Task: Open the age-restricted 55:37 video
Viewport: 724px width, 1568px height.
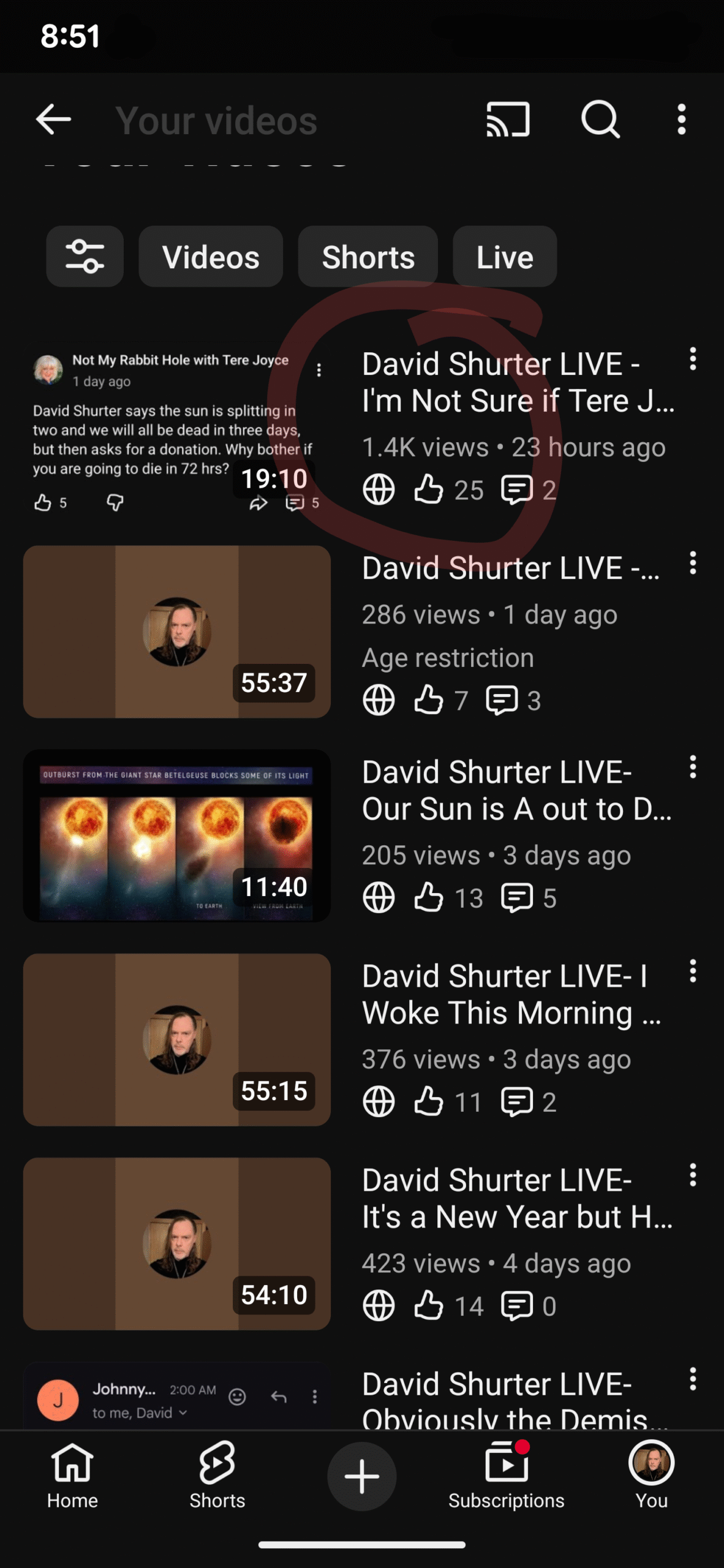Action: pyautogui.click(x=176, y=631)
